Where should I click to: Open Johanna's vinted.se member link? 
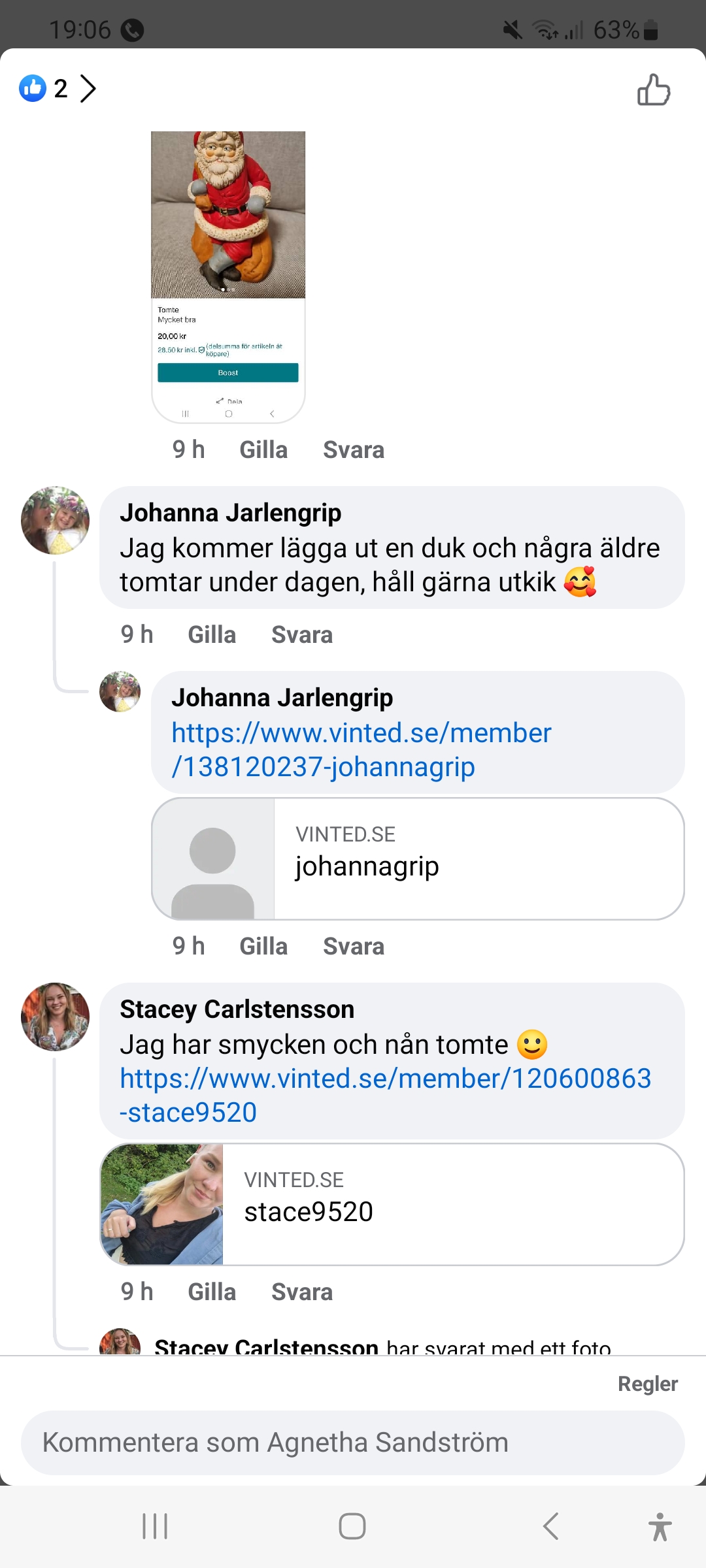pyautogui.click(x=361, y=750)
